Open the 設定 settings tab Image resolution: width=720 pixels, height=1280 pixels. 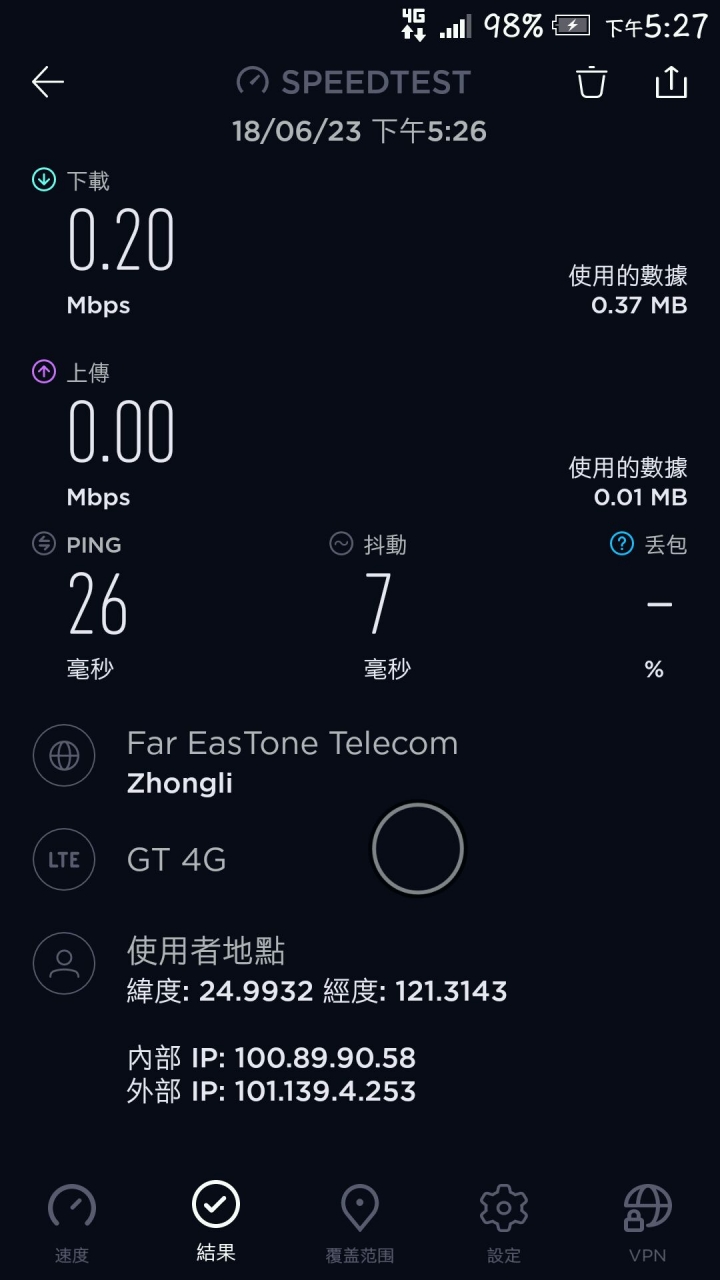coord(504,1222)
